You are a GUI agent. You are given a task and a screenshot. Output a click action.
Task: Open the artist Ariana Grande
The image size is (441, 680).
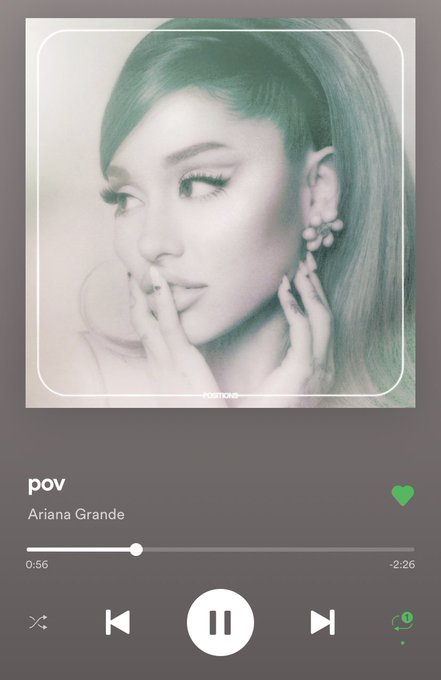76,514
